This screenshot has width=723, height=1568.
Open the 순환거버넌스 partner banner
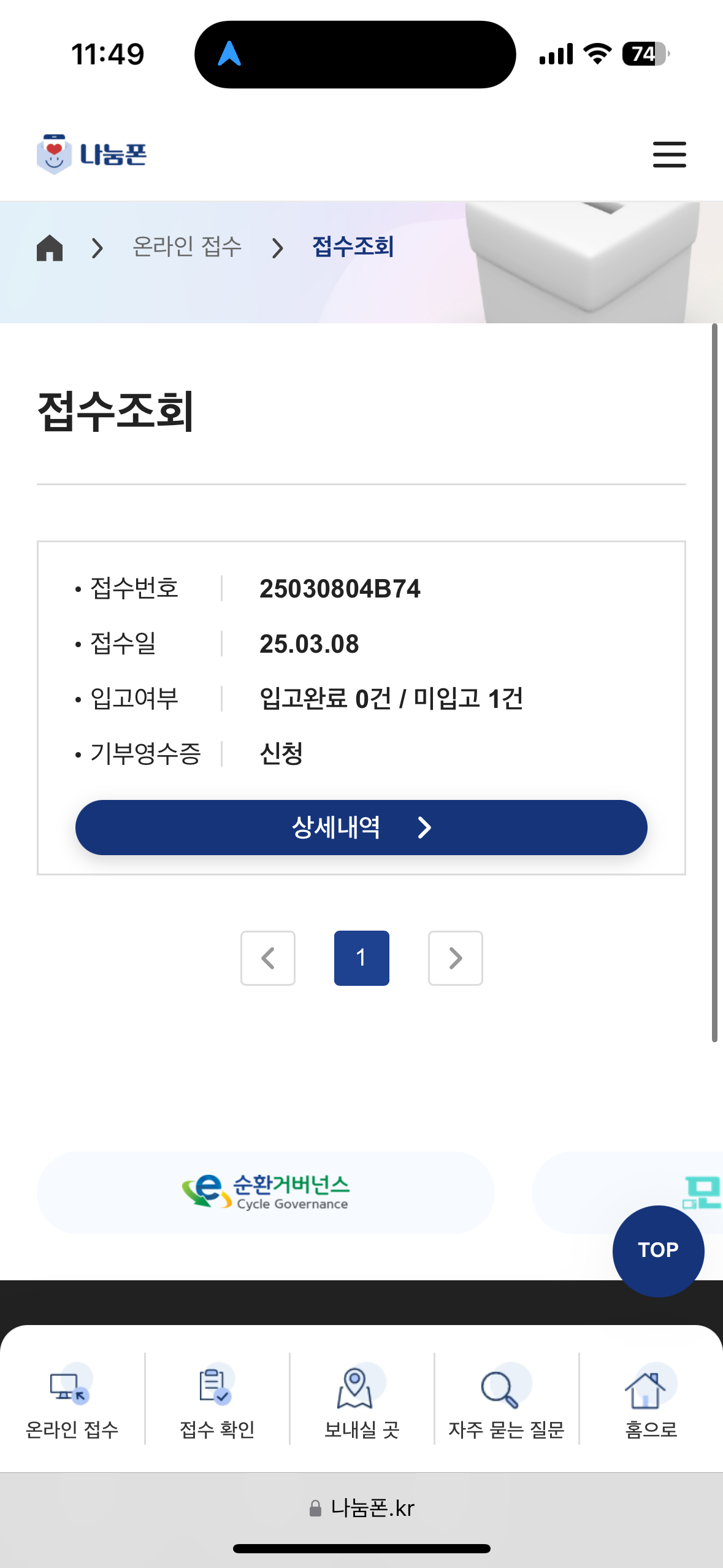[266, 1192]
